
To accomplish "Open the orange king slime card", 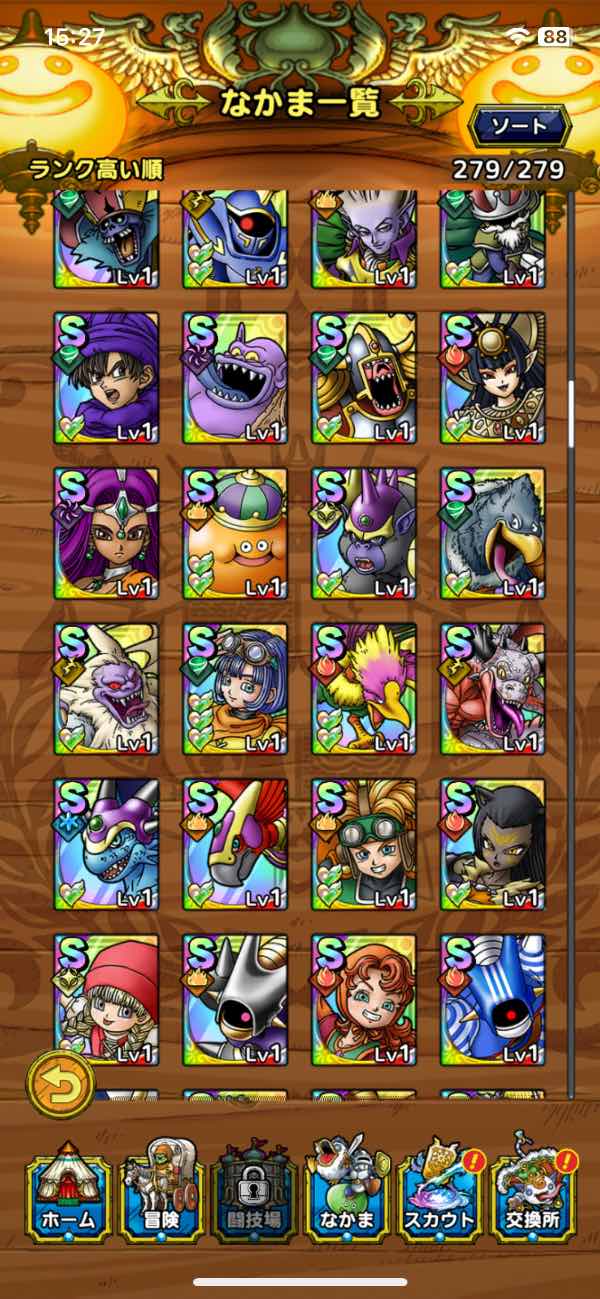I will coord(235,533).
